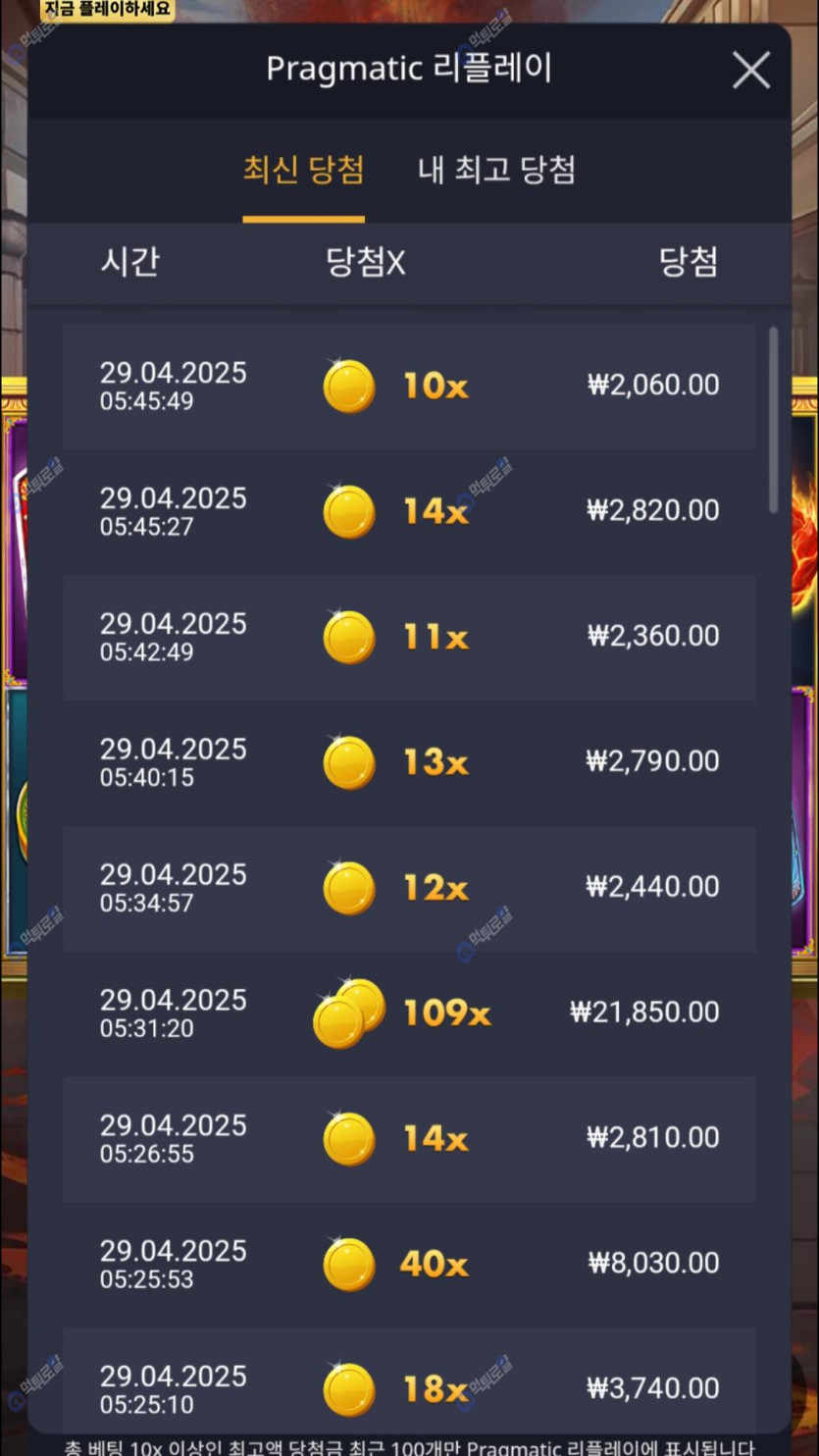View the 13x win replay at 05:40:15
Image resolution: width=819 pixels, height=1456 pixels.
409,762
